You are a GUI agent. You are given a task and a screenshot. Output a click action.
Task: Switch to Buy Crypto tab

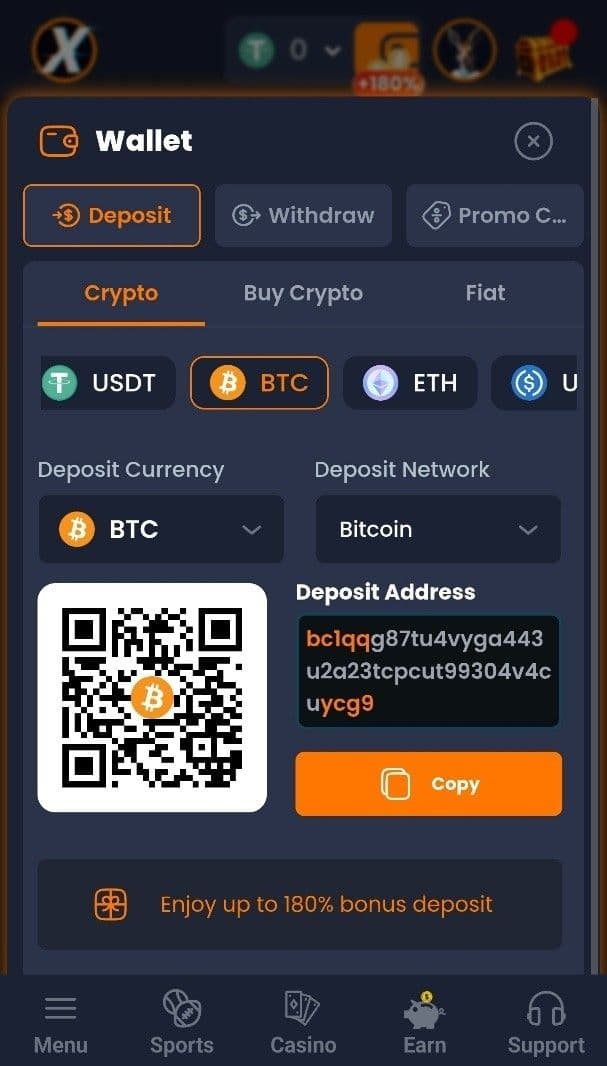coord(303,293)
